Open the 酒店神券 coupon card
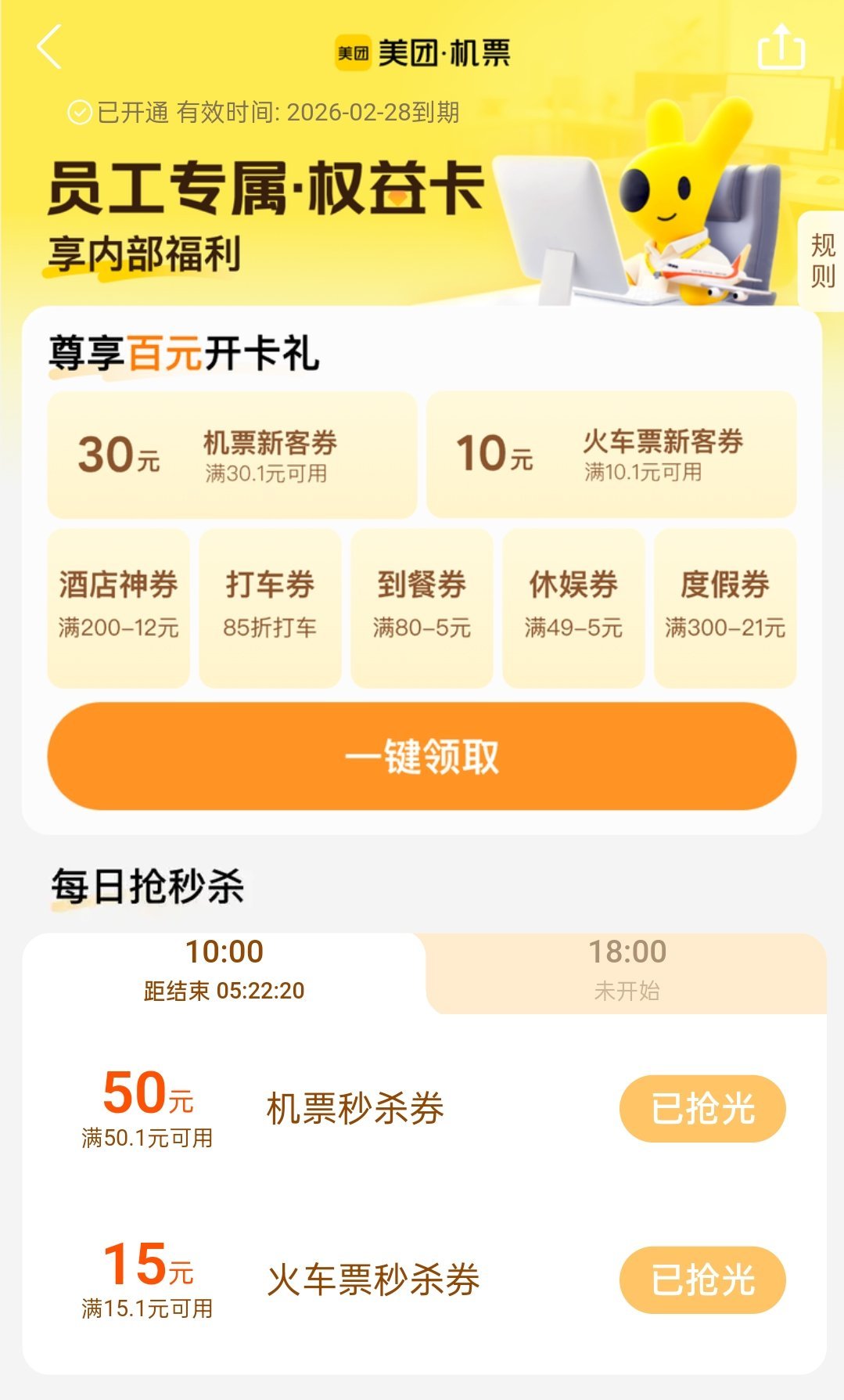The width and height of the screenshot is (844, 1400). pyautogui.click(x=118, y=608)
